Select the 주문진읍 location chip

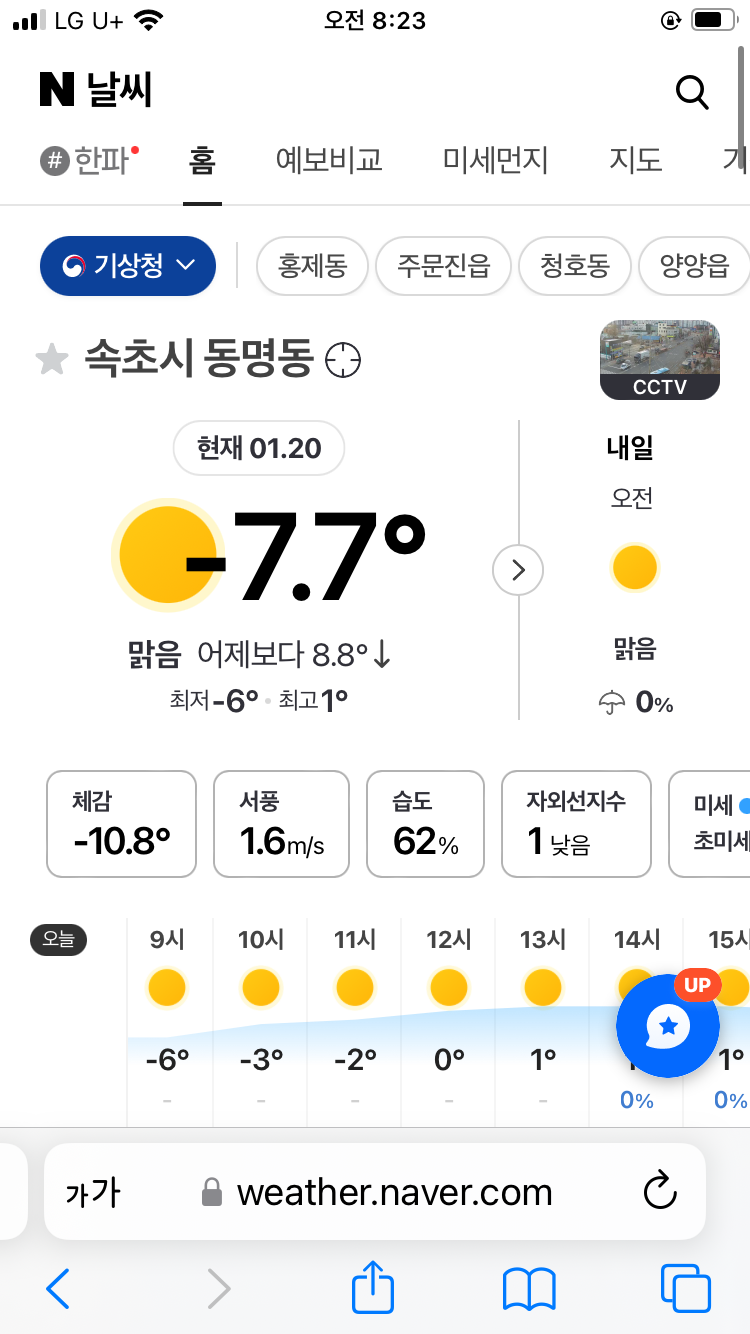[x=443, y=266]
